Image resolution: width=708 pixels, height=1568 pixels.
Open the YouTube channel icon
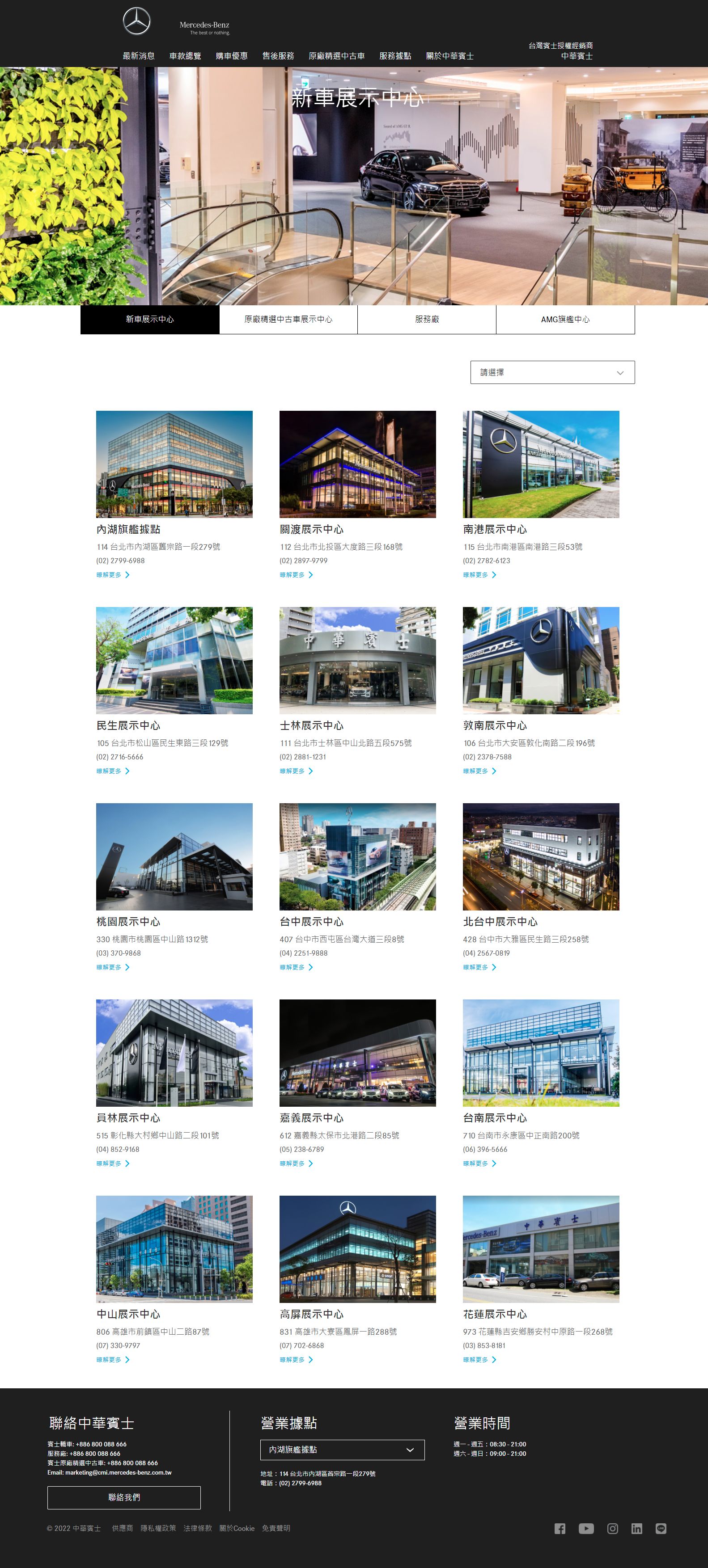586,1528
